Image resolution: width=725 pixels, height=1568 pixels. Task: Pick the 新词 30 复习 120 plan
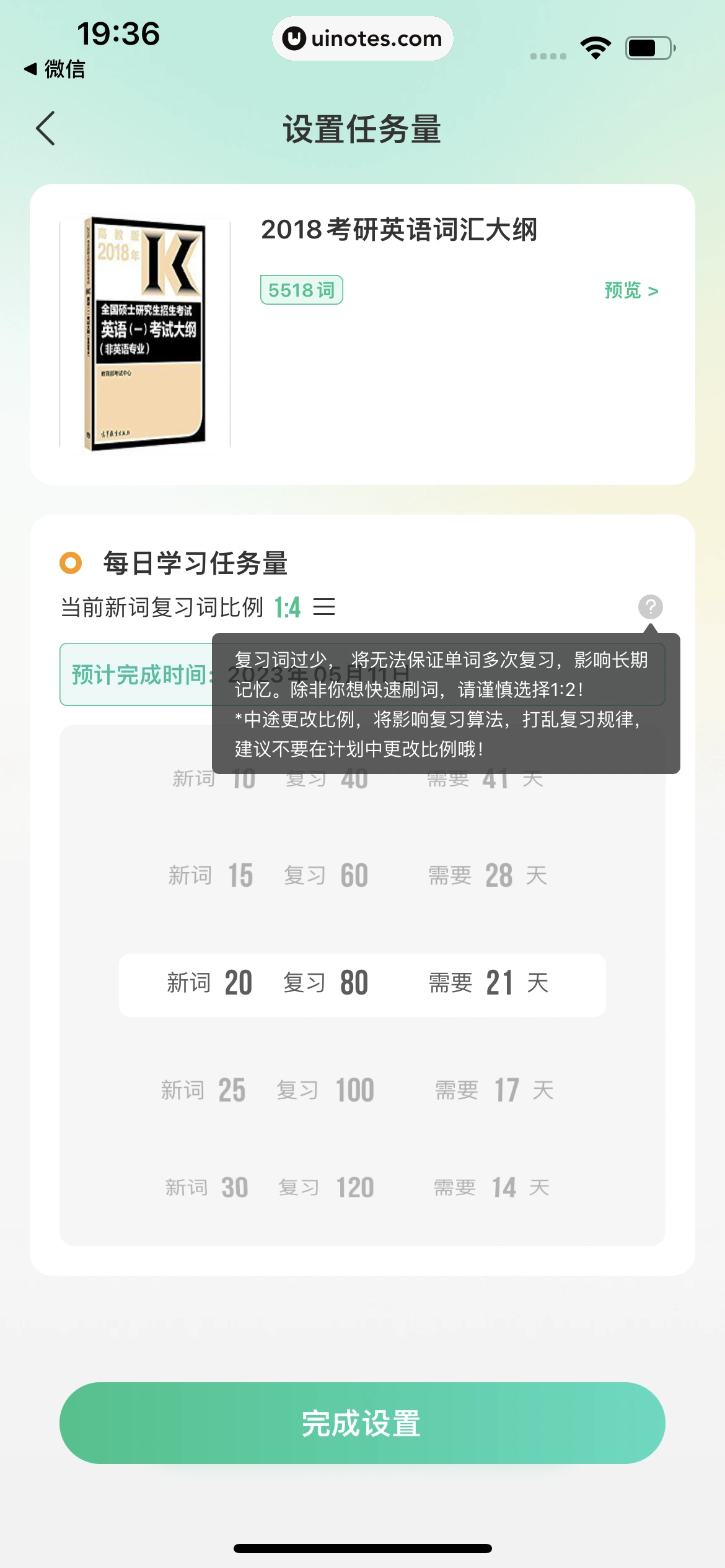coord(362,1187)
